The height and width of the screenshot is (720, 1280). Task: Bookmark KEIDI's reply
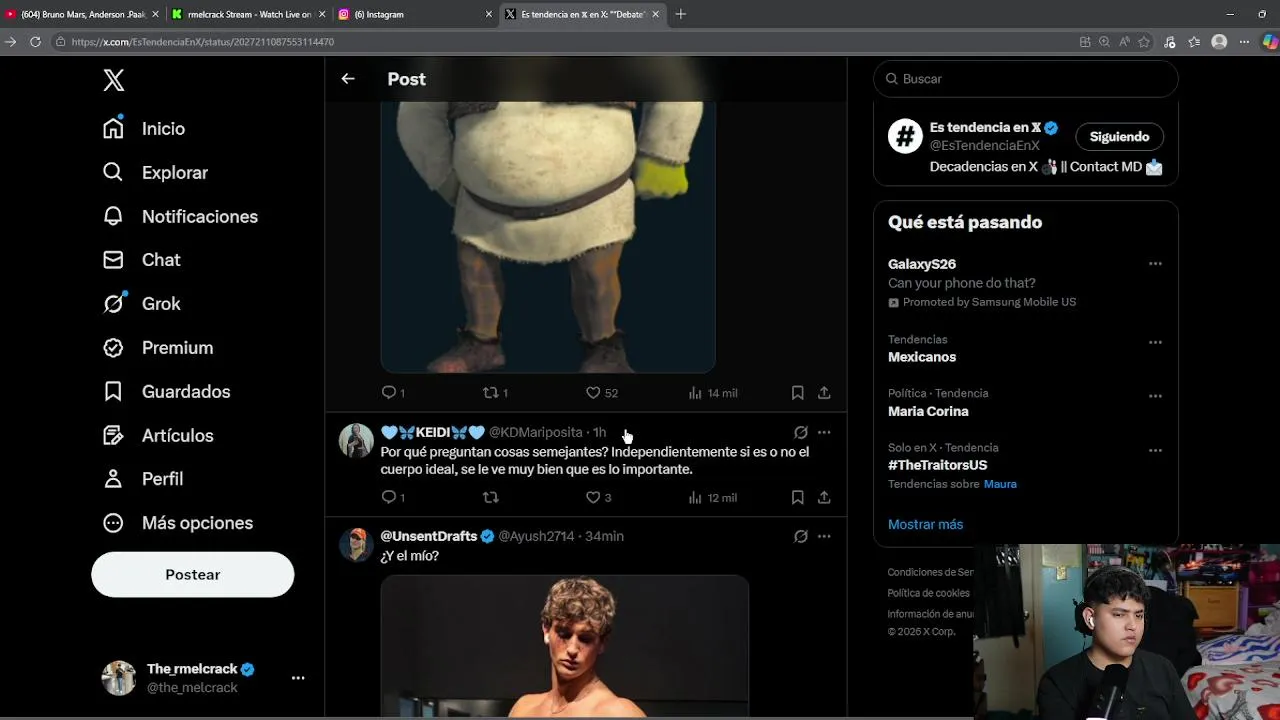click(x=797, y=497)
